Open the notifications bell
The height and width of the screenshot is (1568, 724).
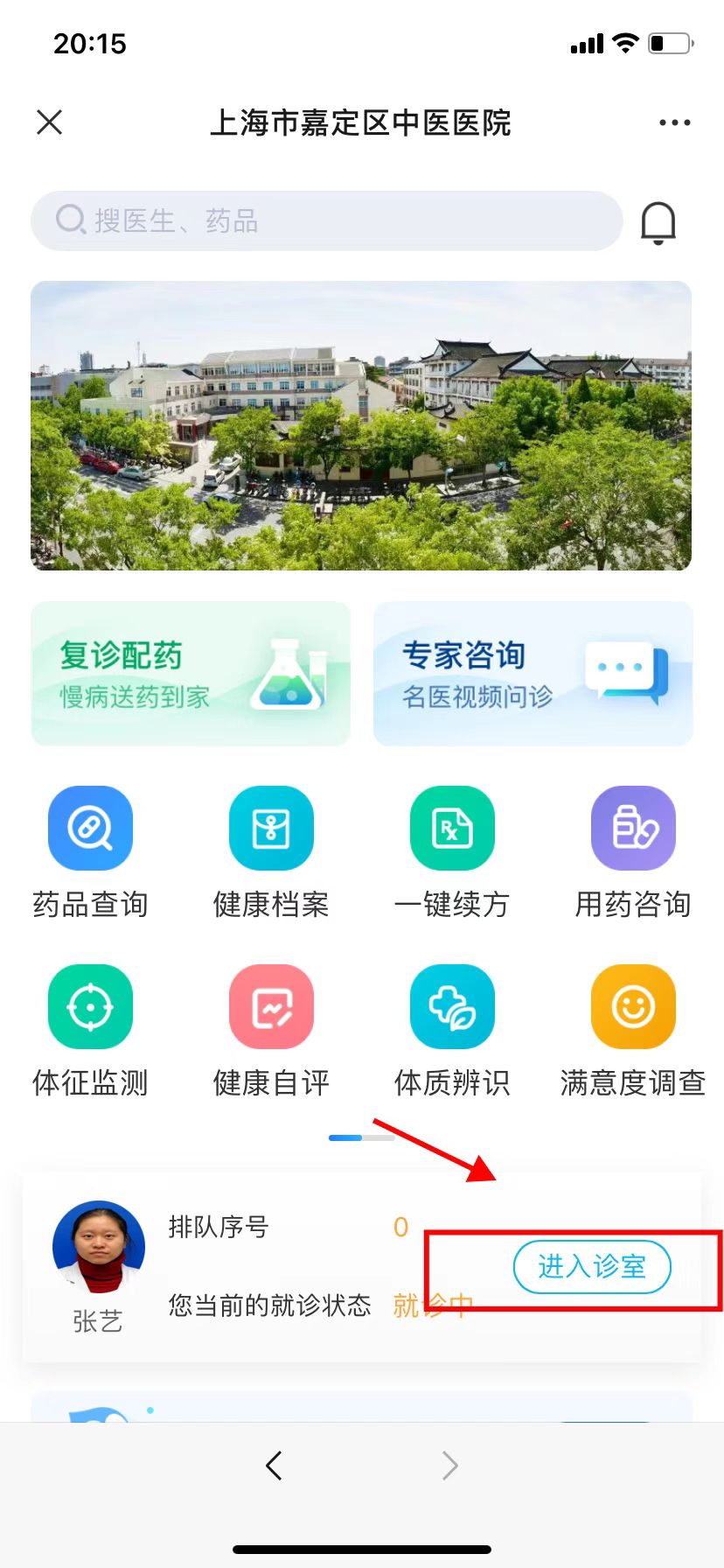[x=658, y=223]
